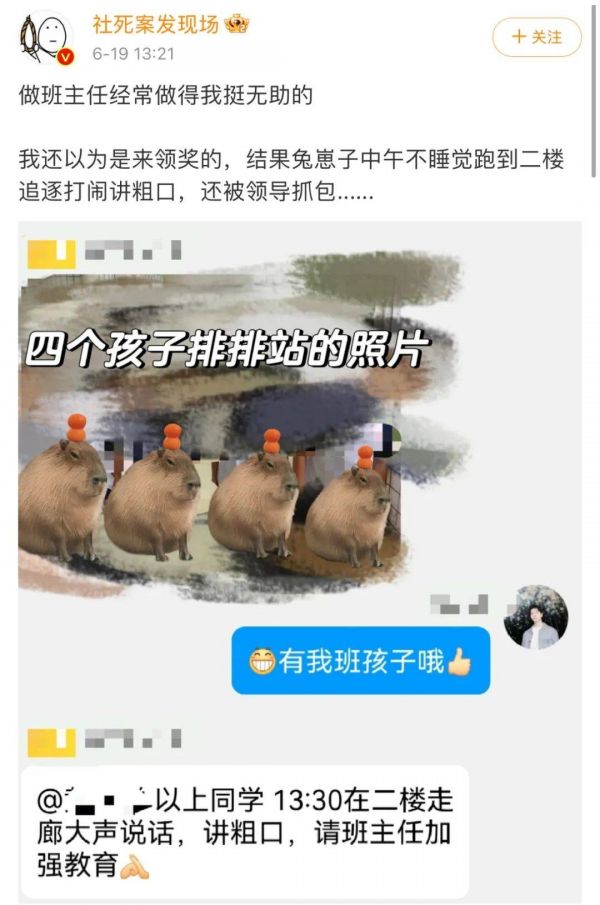600x905 pixels.
Task: Open 社死案发现场's profile avatar
Action: tap(47, 38)
